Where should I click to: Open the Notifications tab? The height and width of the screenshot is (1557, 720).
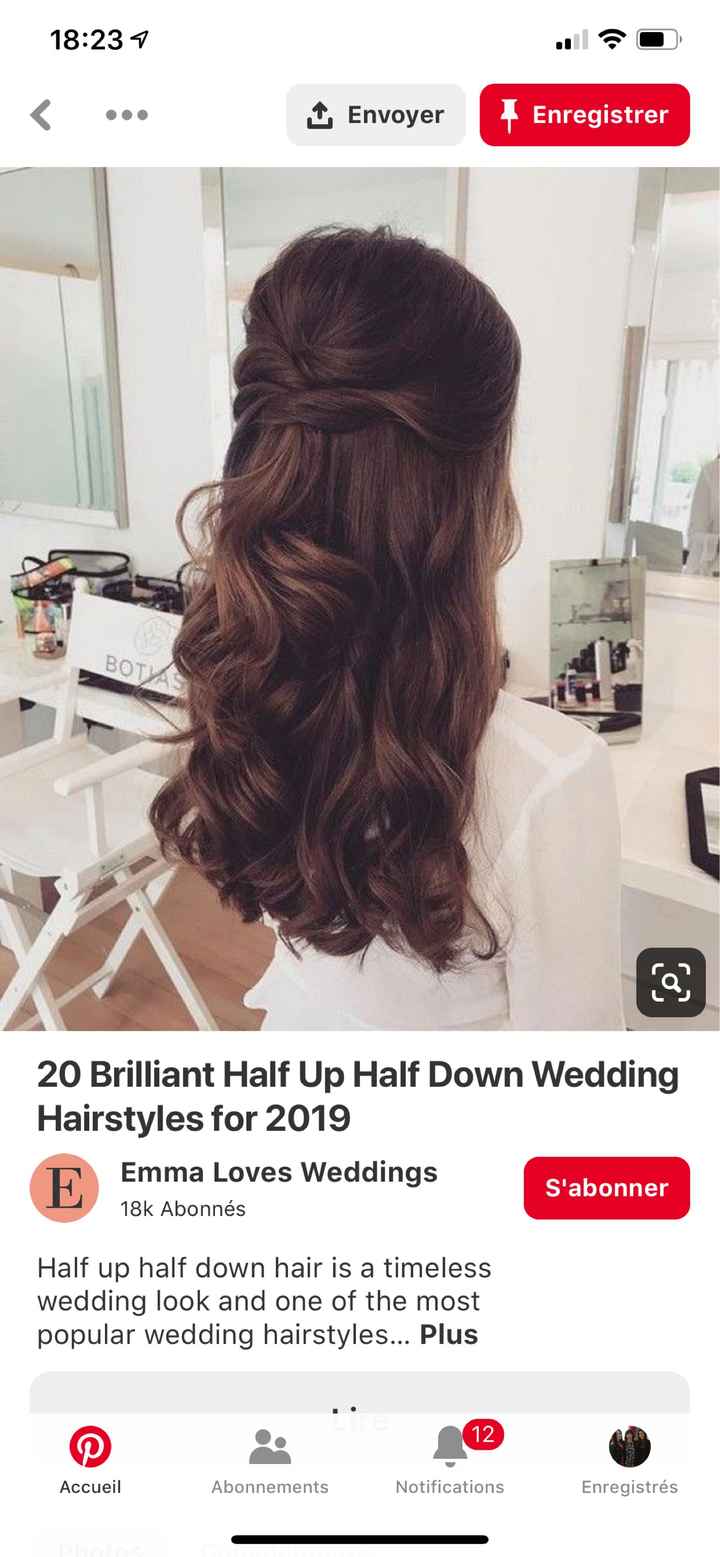[x=450, y=1461]
